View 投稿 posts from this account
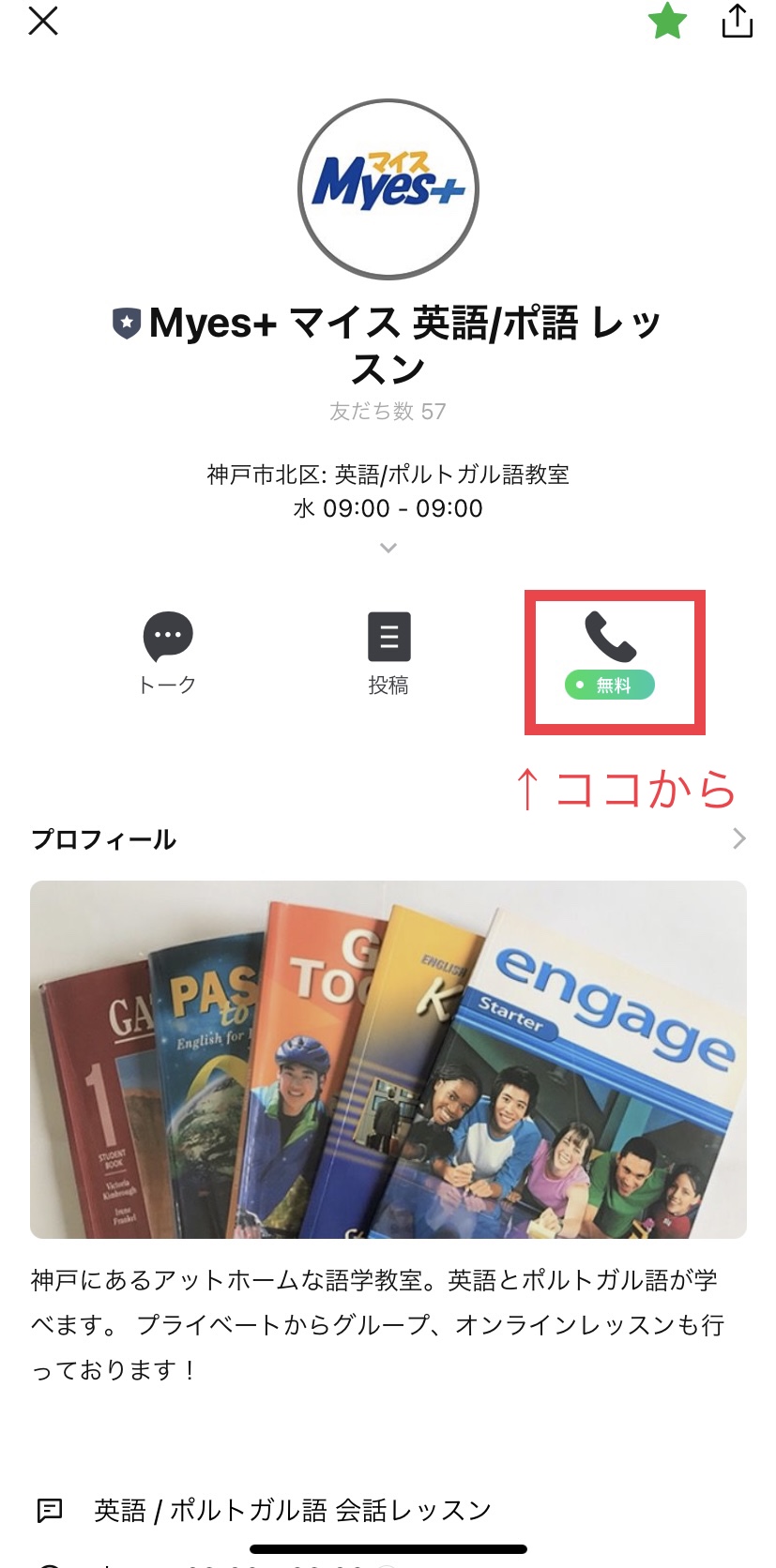The height and width of the screenshot is (1568, 776). tap(388, 653)
